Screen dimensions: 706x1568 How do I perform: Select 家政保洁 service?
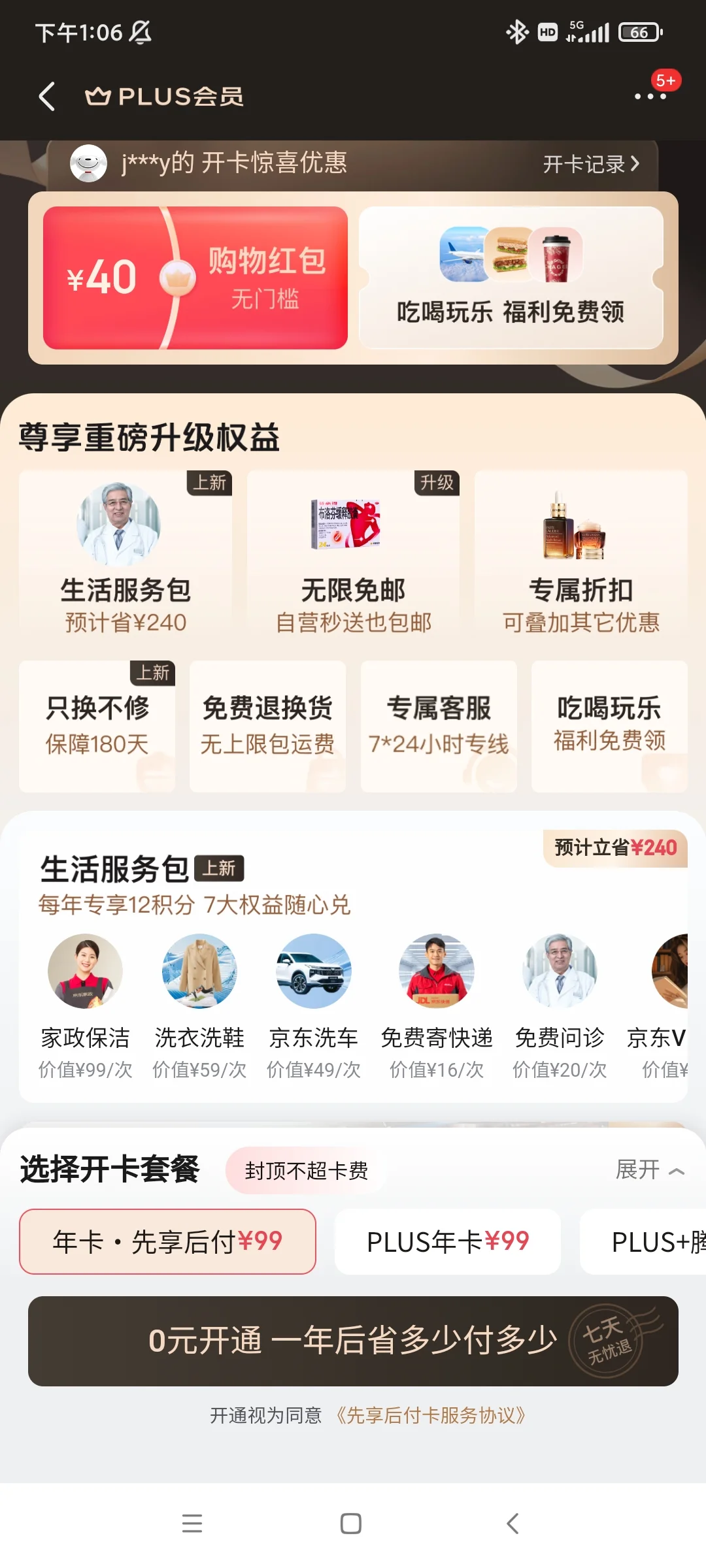tap(85, 1006)
